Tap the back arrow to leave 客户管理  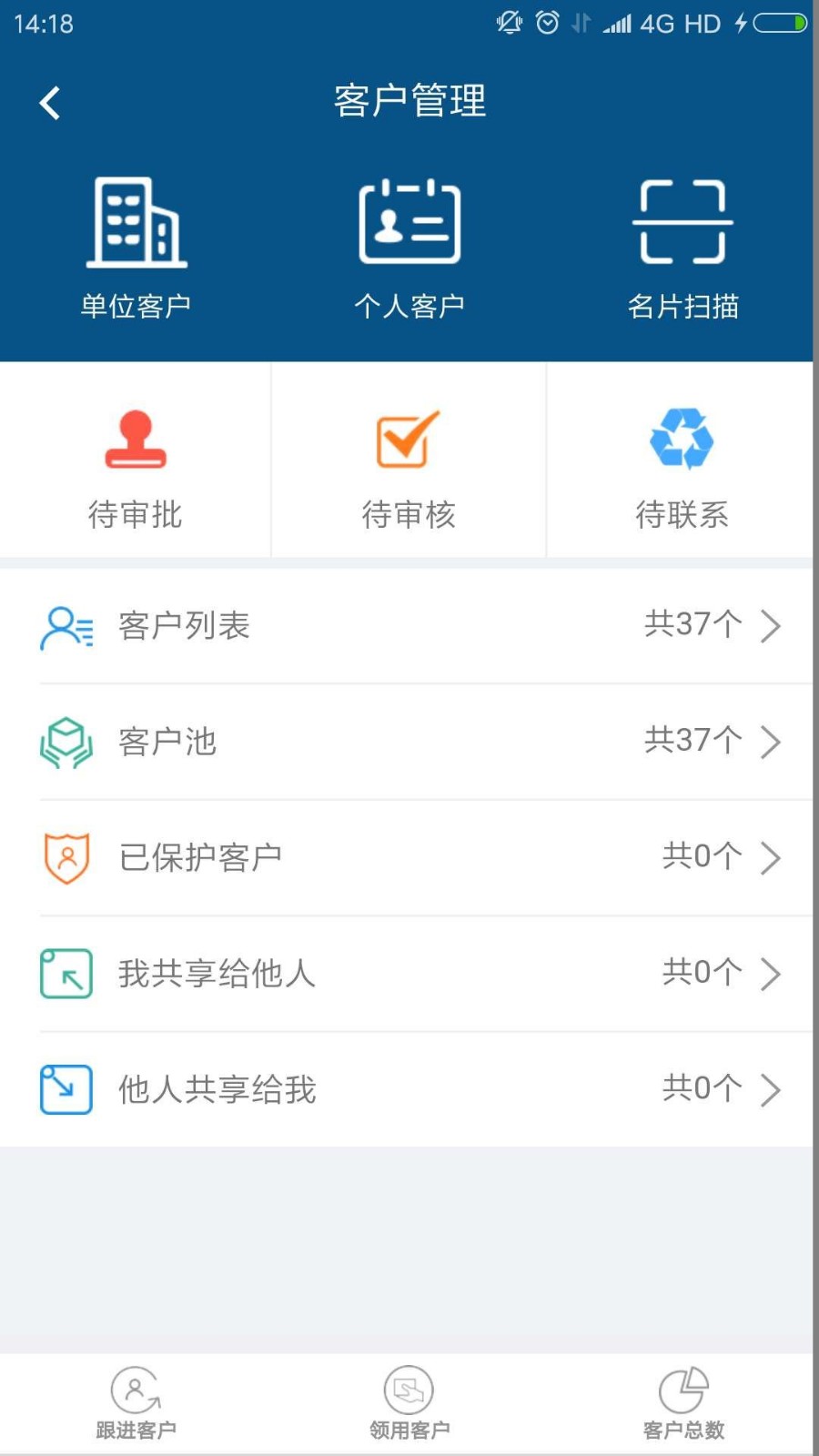pyautogui.click(x=50, y=102)
